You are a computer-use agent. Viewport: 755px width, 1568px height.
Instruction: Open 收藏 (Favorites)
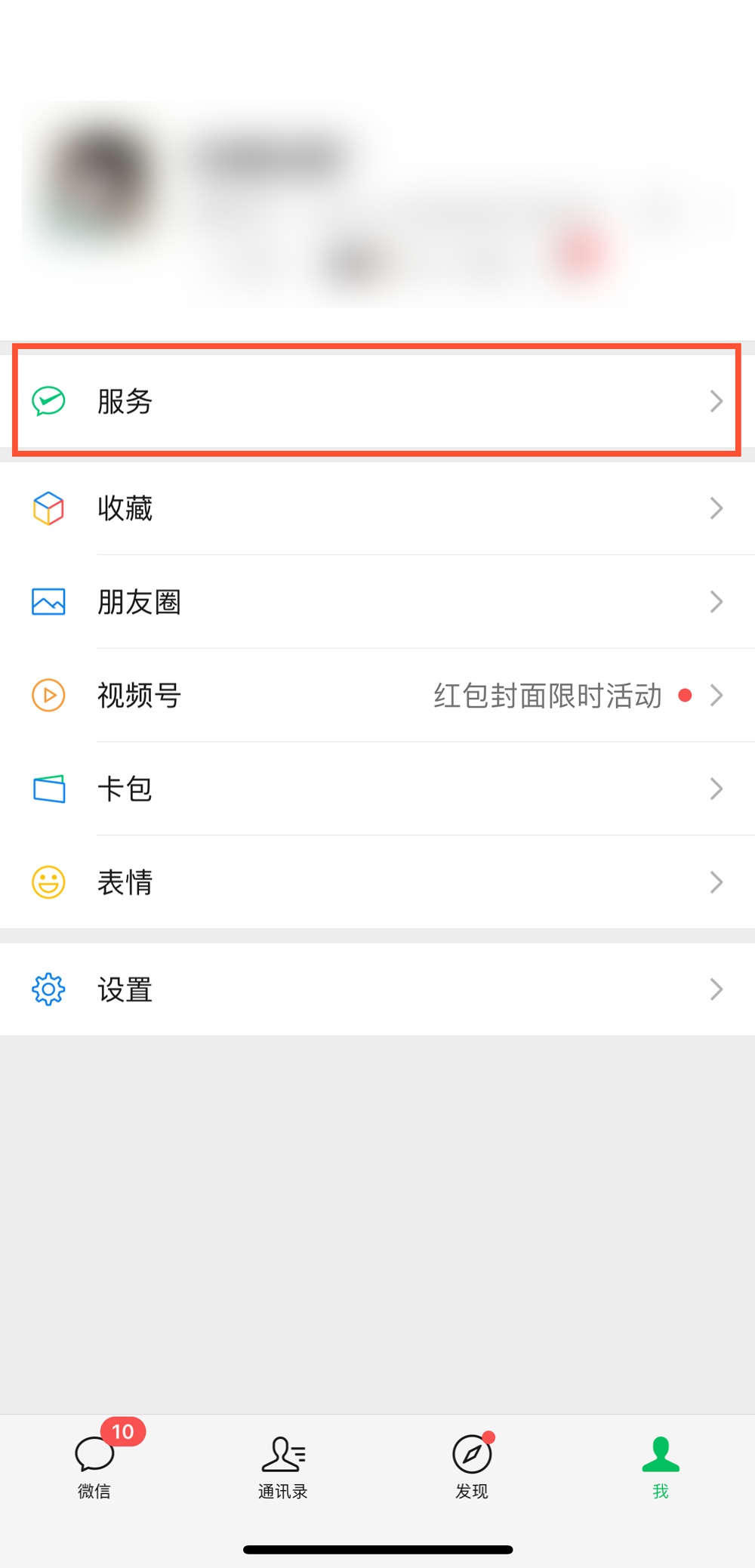coord(377,508)
